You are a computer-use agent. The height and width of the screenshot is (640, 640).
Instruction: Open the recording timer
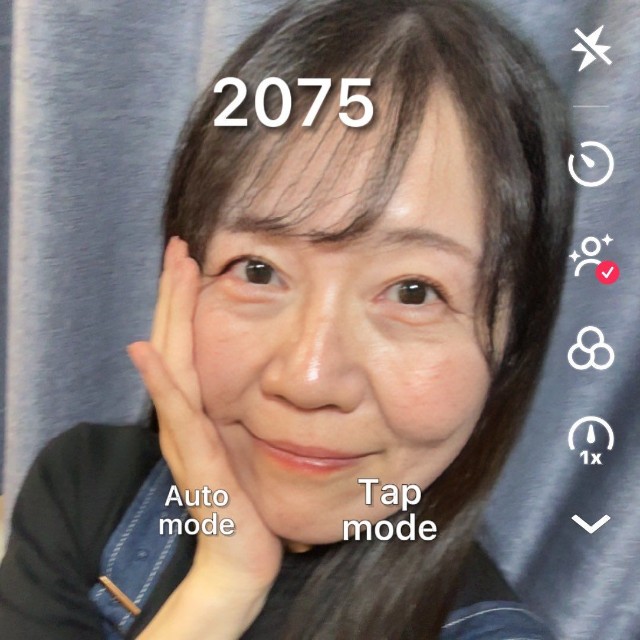click(591, 163)
